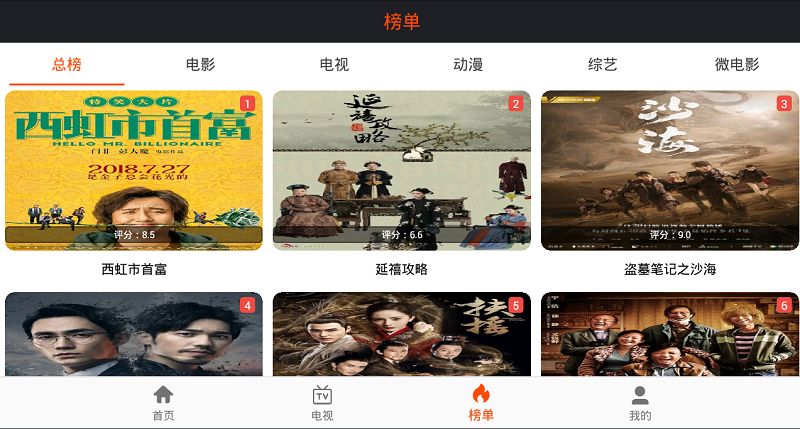
Task: Switch to the 电影 tab
Action: pos(200,65)
